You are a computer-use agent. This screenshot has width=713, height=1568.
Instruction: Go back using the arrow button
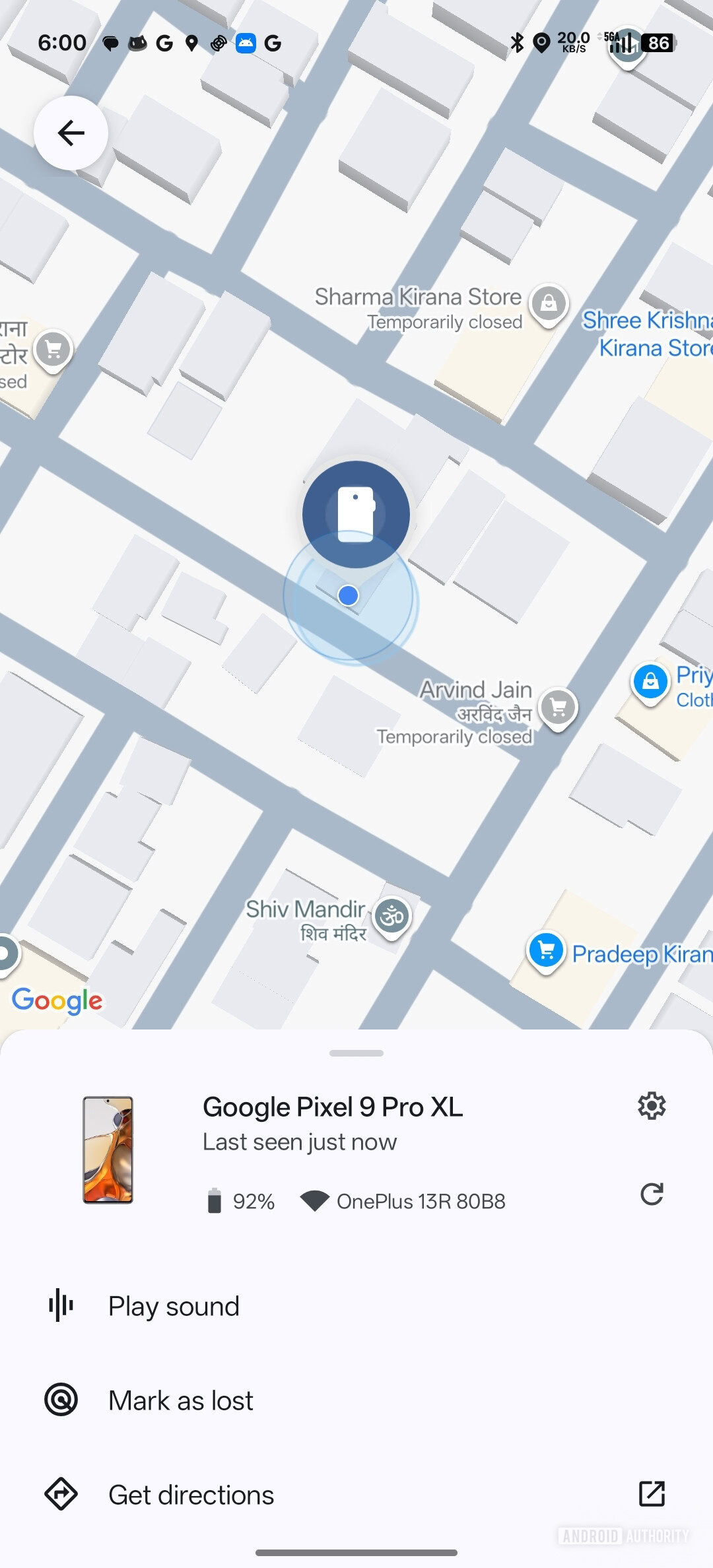pyautogui.click(x=71, y=133)
